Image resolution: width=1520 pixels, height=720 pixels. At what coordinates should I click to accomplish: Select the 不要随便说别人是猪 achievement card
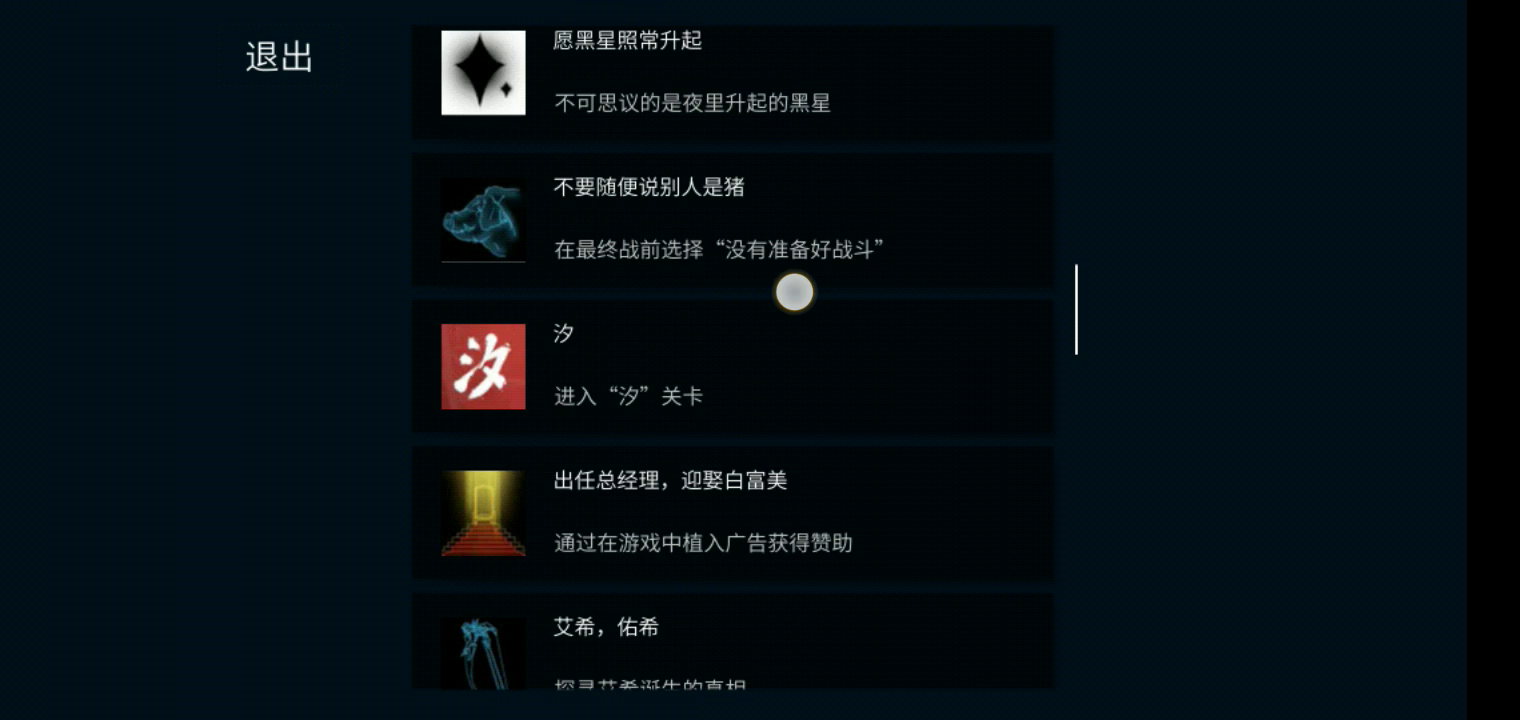[x=732, y=220]
